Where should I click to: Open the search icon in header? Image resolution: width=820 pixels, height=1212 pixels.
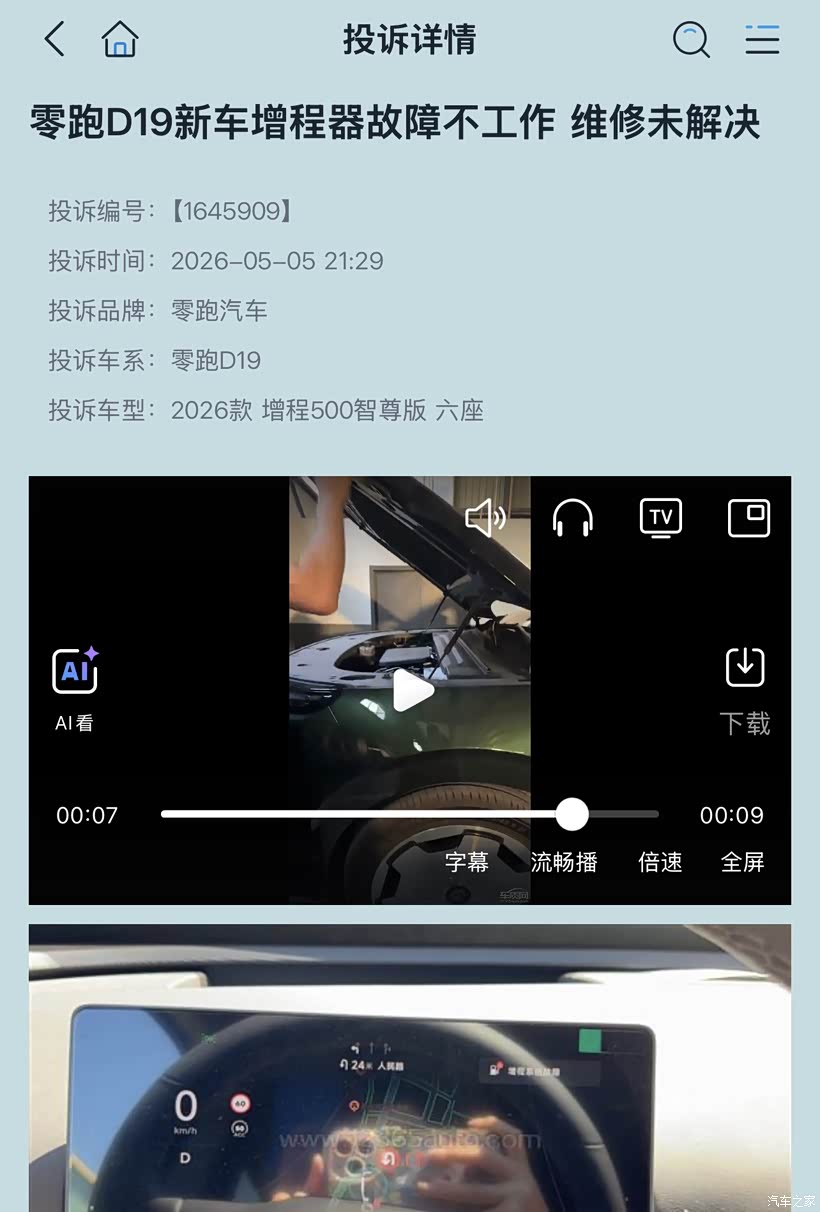coord(691,40)
